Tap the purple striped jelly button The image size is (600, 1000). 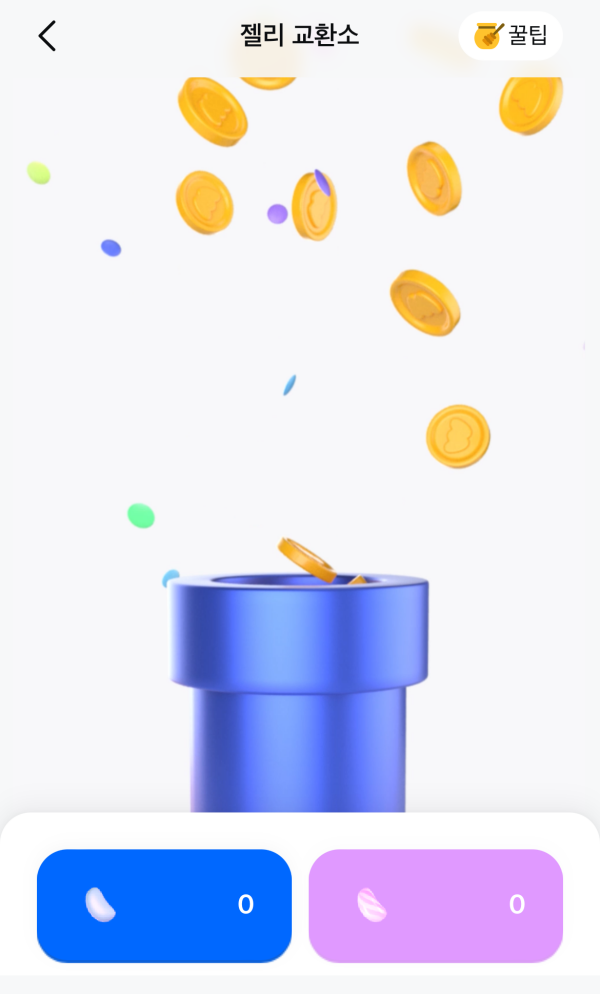click(x=435, y=905)
